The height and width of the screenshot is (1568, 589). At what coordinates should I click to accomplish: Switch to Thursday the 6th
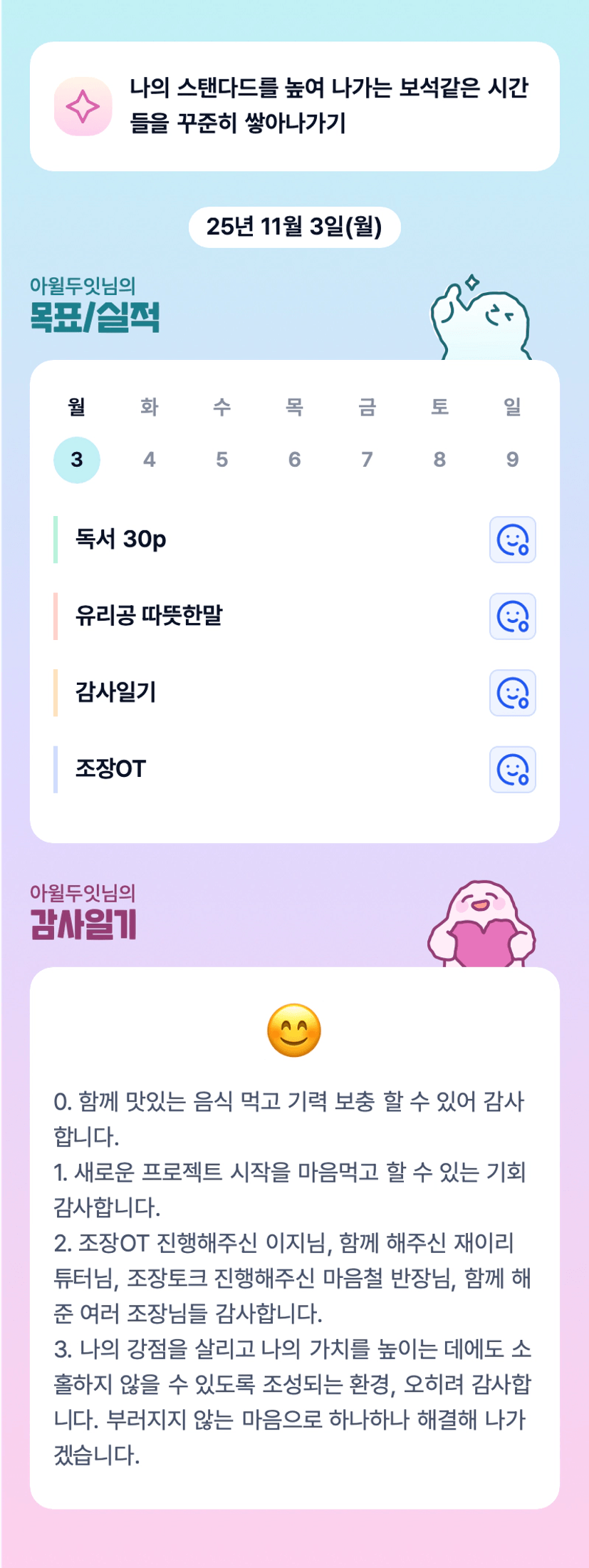point(295,460)
